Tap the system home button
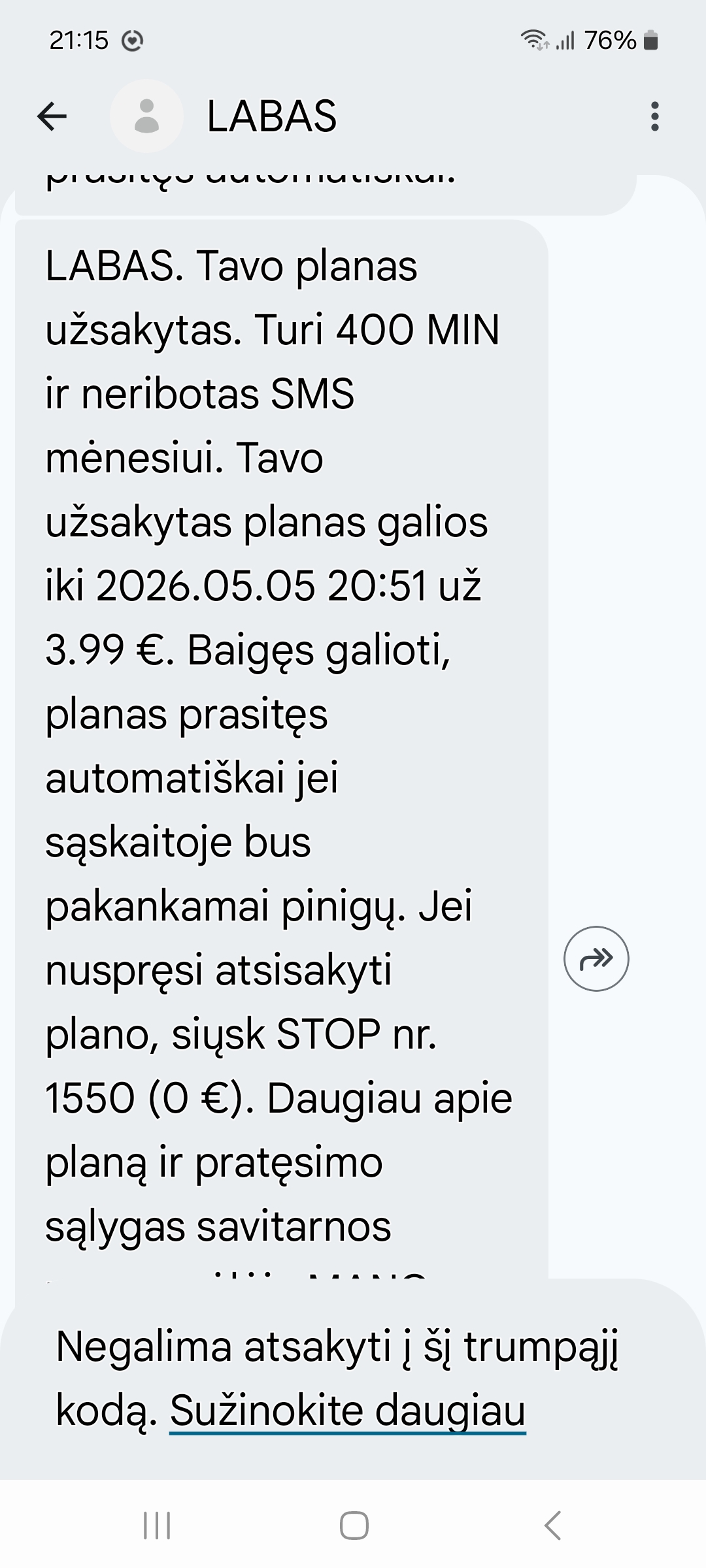Viewport: 706px width, 1568px height. tap(354, 1527)
